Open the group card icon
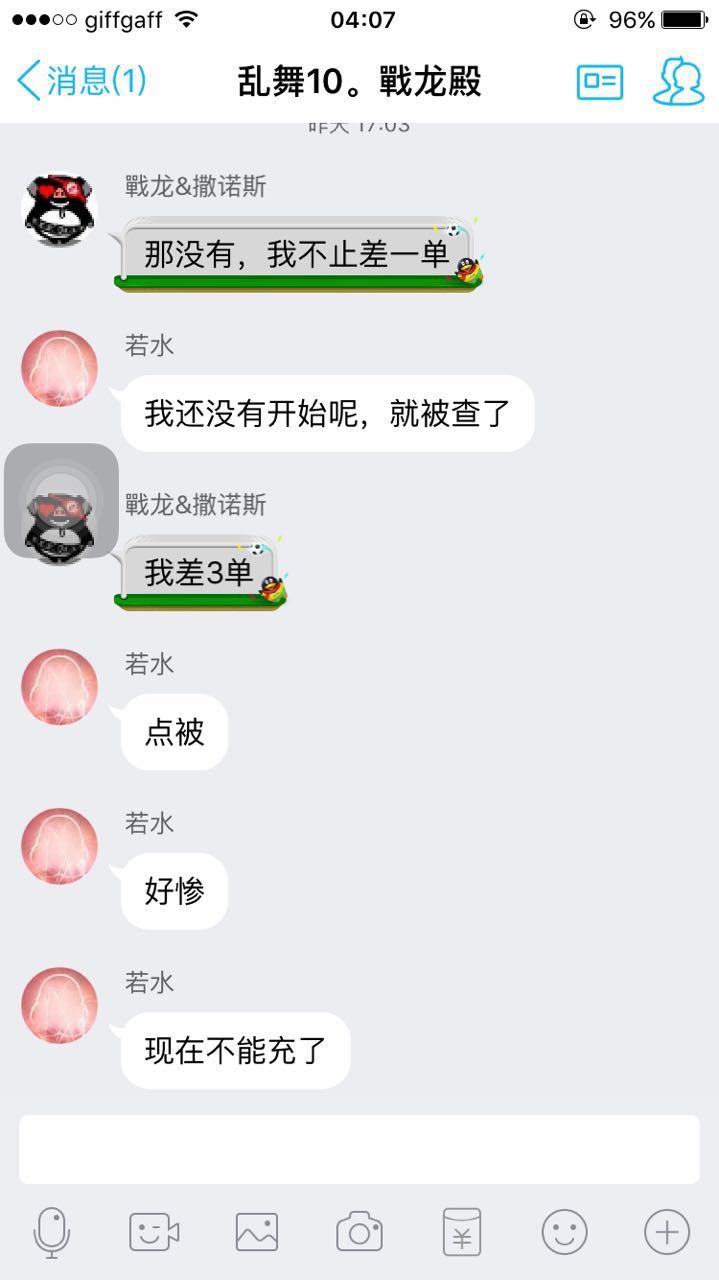The height and width of the screenshot is (1280, 719). (x=599, y=82)
